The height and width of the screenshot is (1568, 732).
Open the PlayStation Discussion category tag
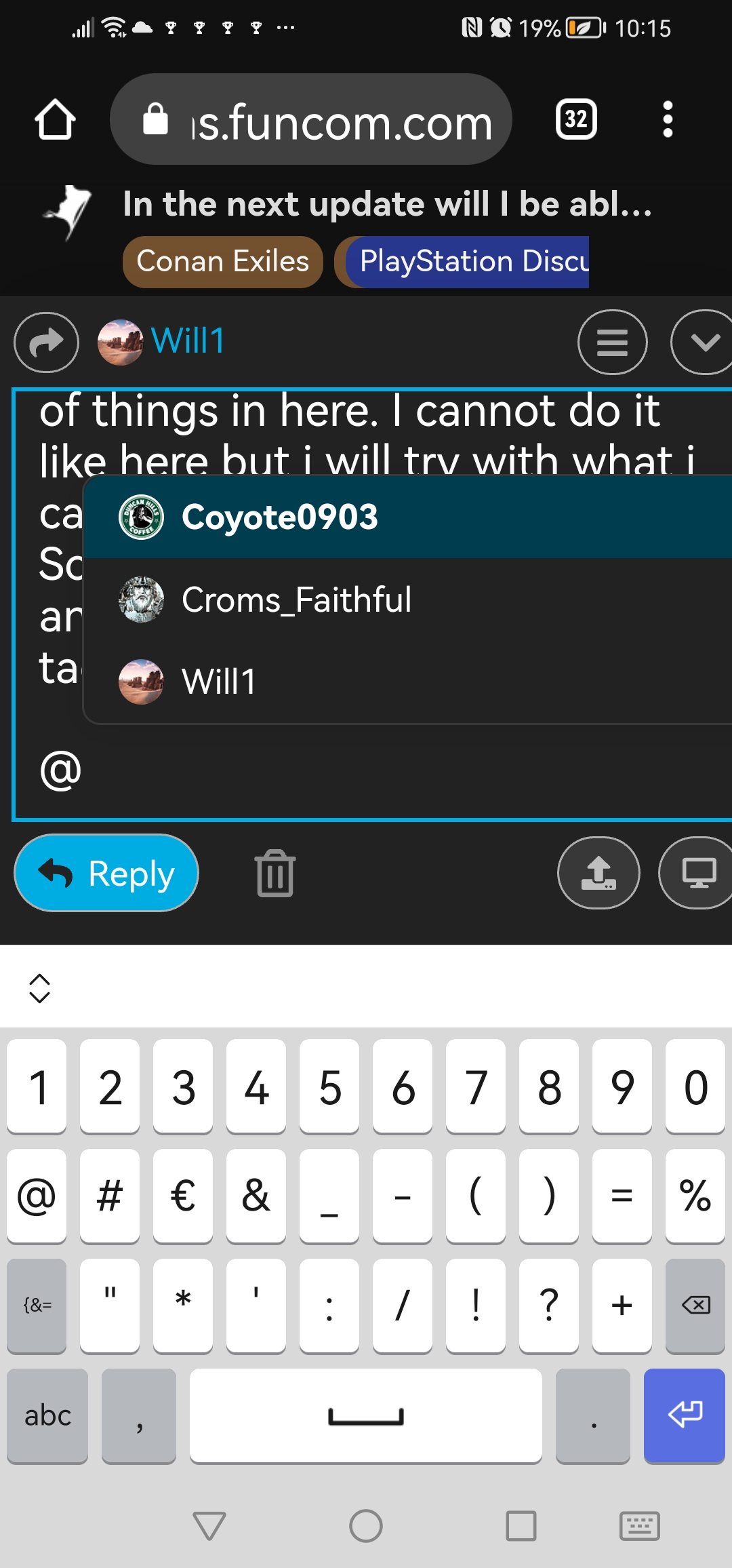point(468,262)
